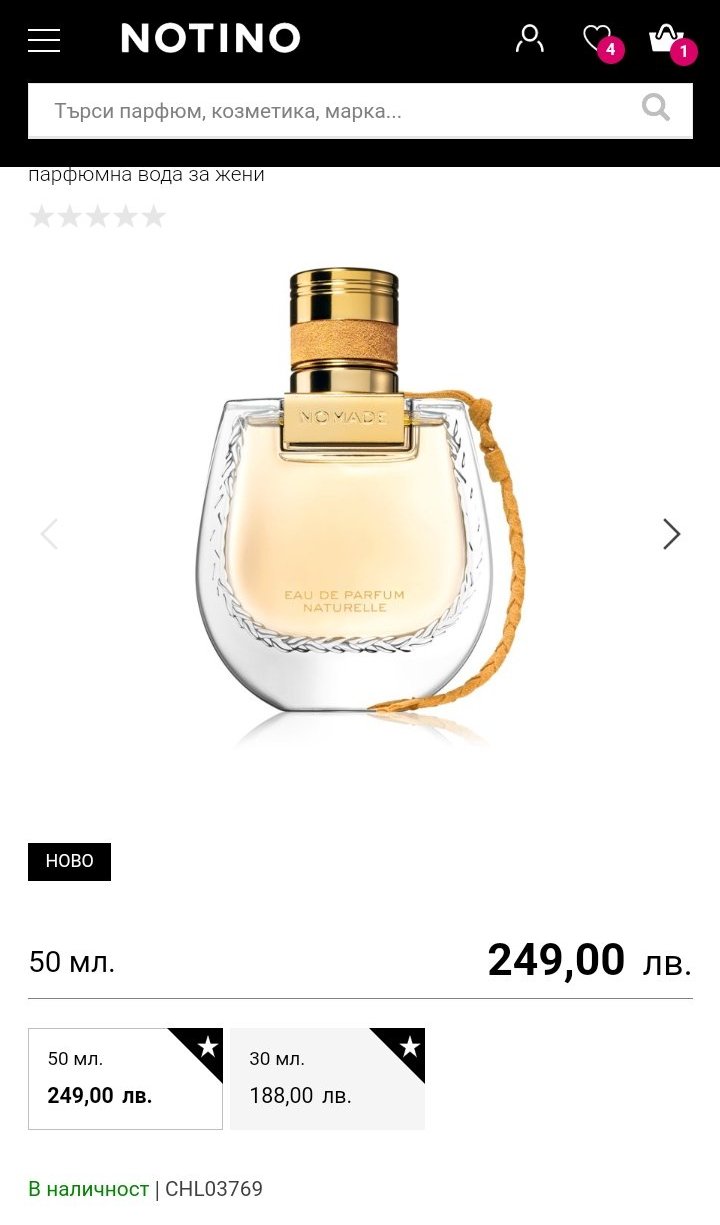Tap the search field for perfumes
Image resolution: width=720 pixels, height=1225 pixels.
[x=330, y=111]
